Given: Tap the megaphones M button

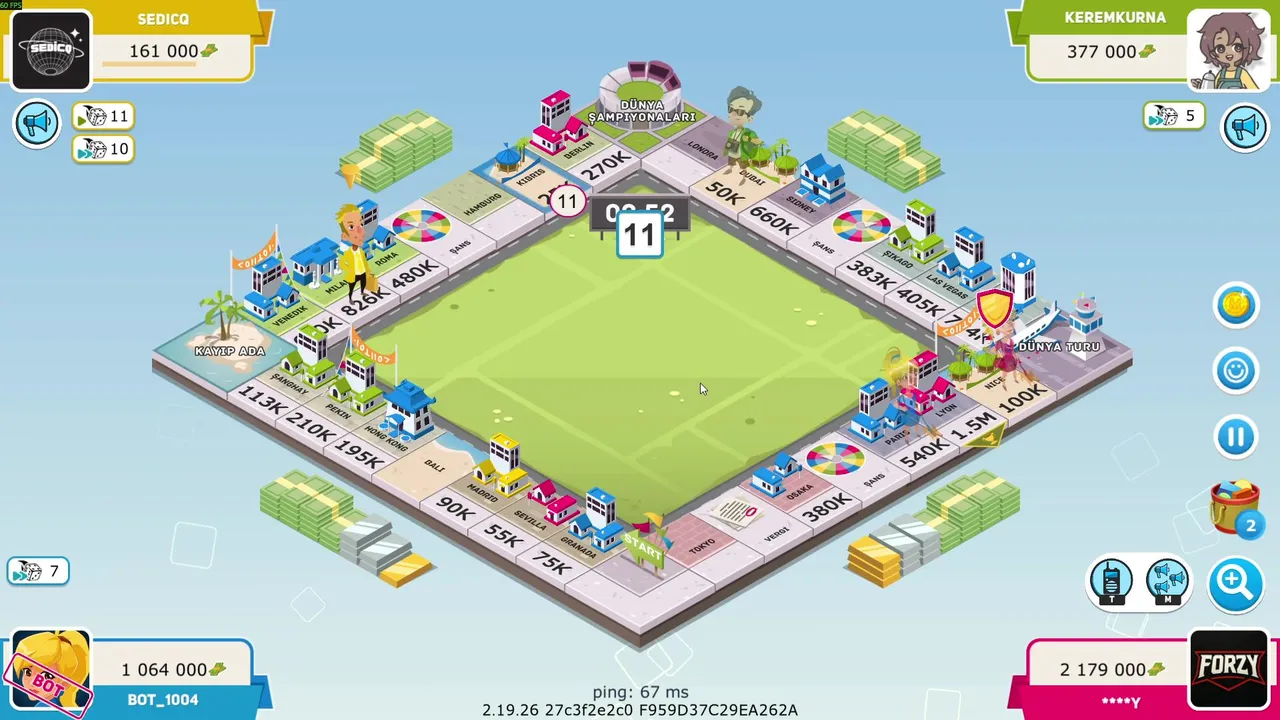Looking at the screenshot, I should pyautogui.click(x=1167, y=581).
